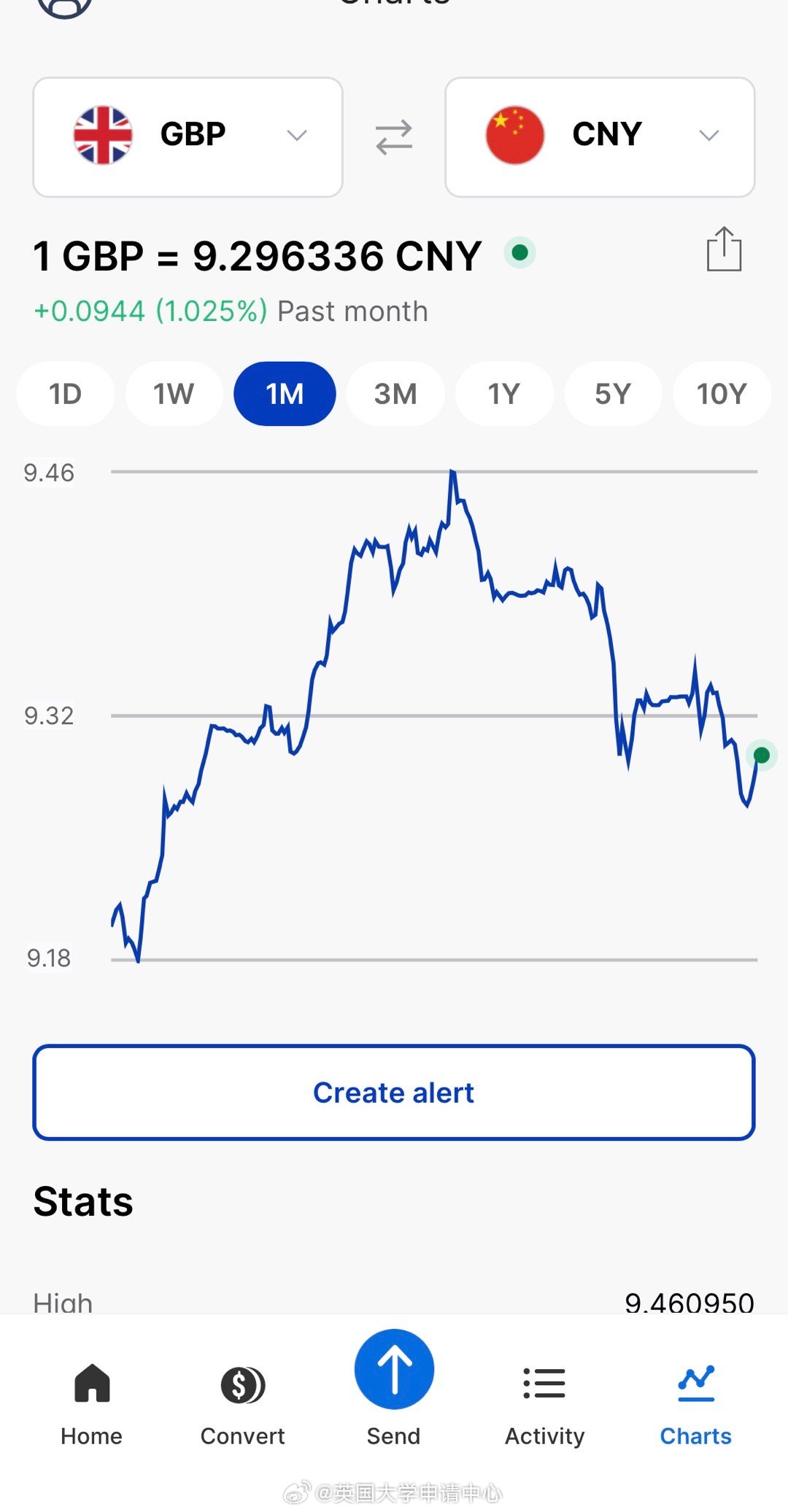This screenshot has height=1512, width=788.
Task: Switch chart to 3M range
Action: 395,394
